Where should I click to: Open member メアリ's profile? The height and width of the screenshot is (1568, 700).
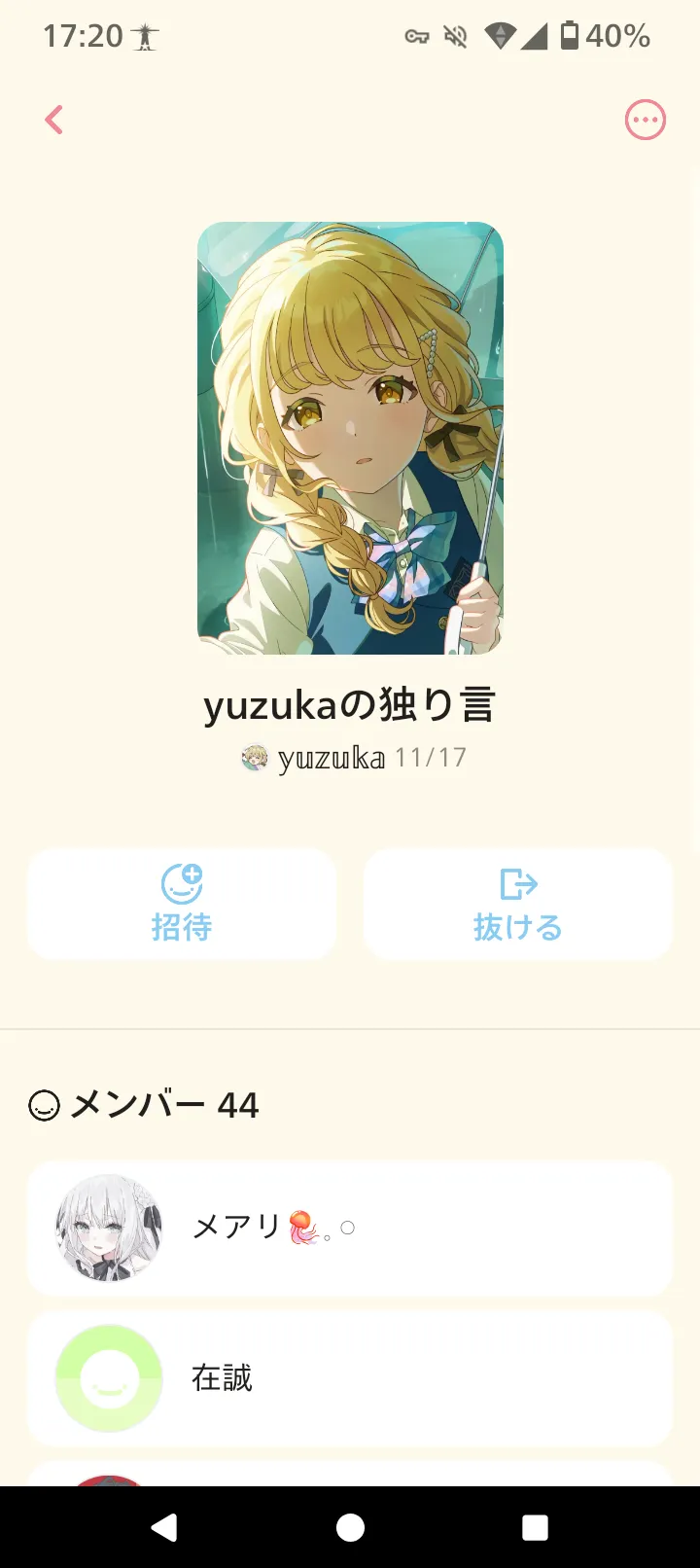[349, 1228]
